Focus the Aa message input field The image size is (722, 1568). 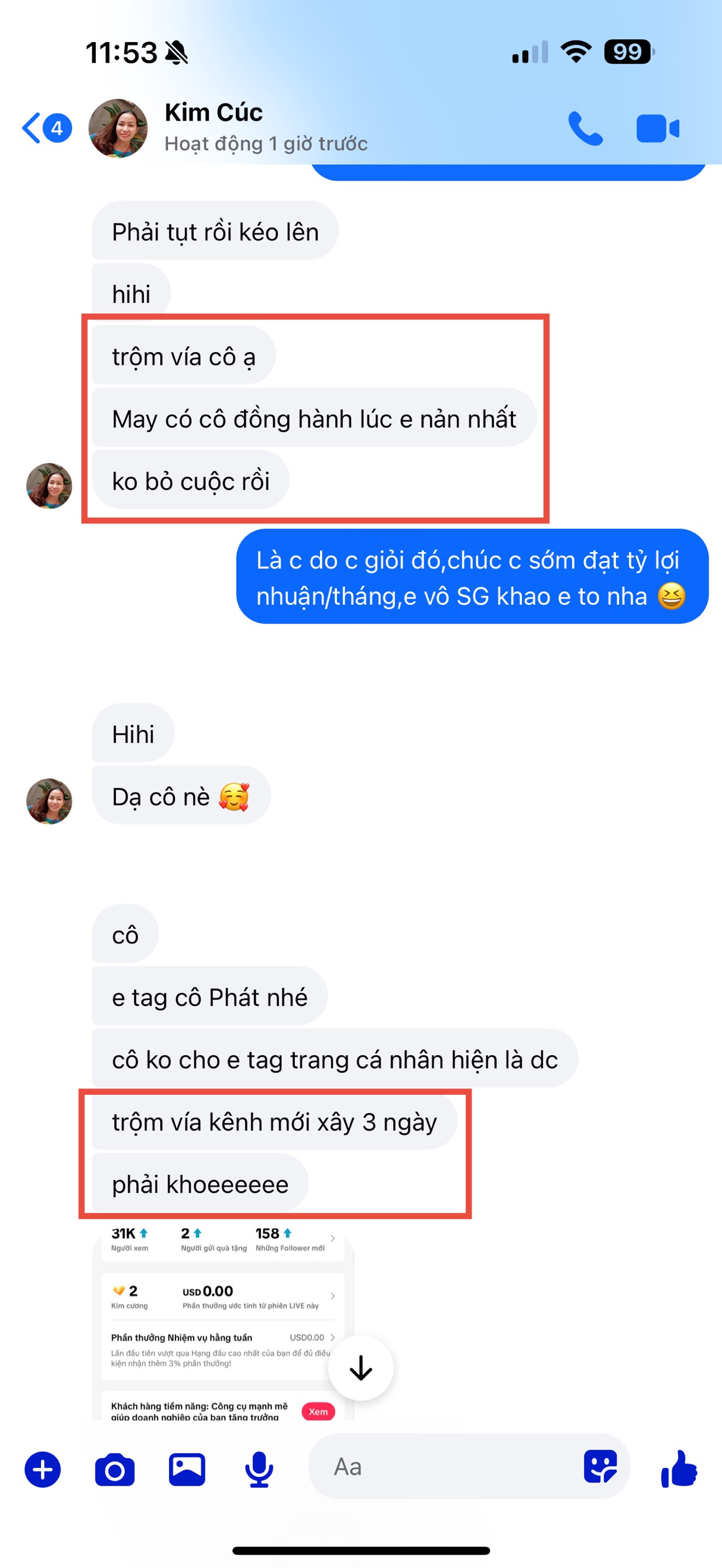[445, 1467]
